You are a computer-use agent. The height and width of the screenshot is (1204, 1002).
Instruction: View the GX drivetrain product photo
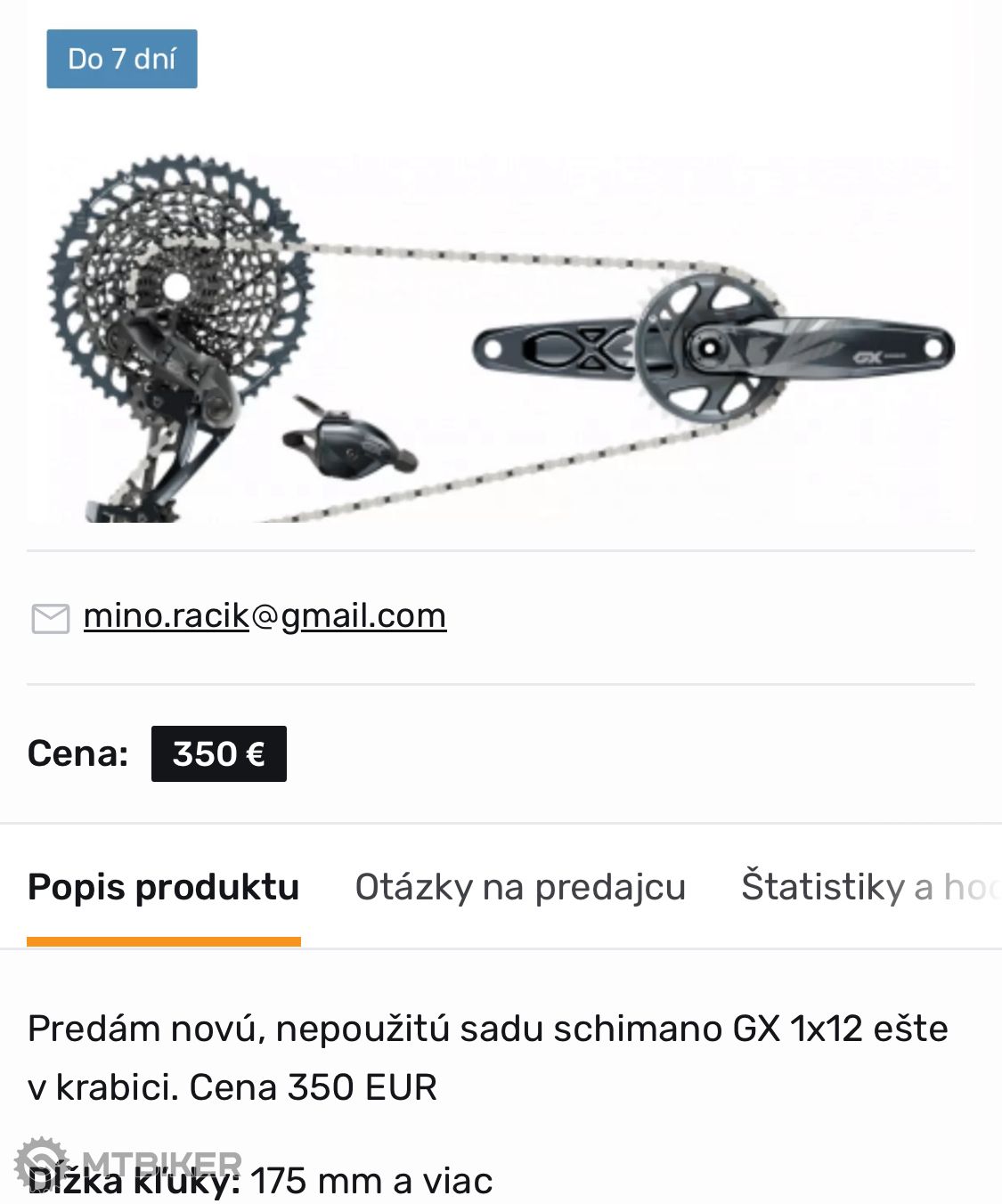501,338
